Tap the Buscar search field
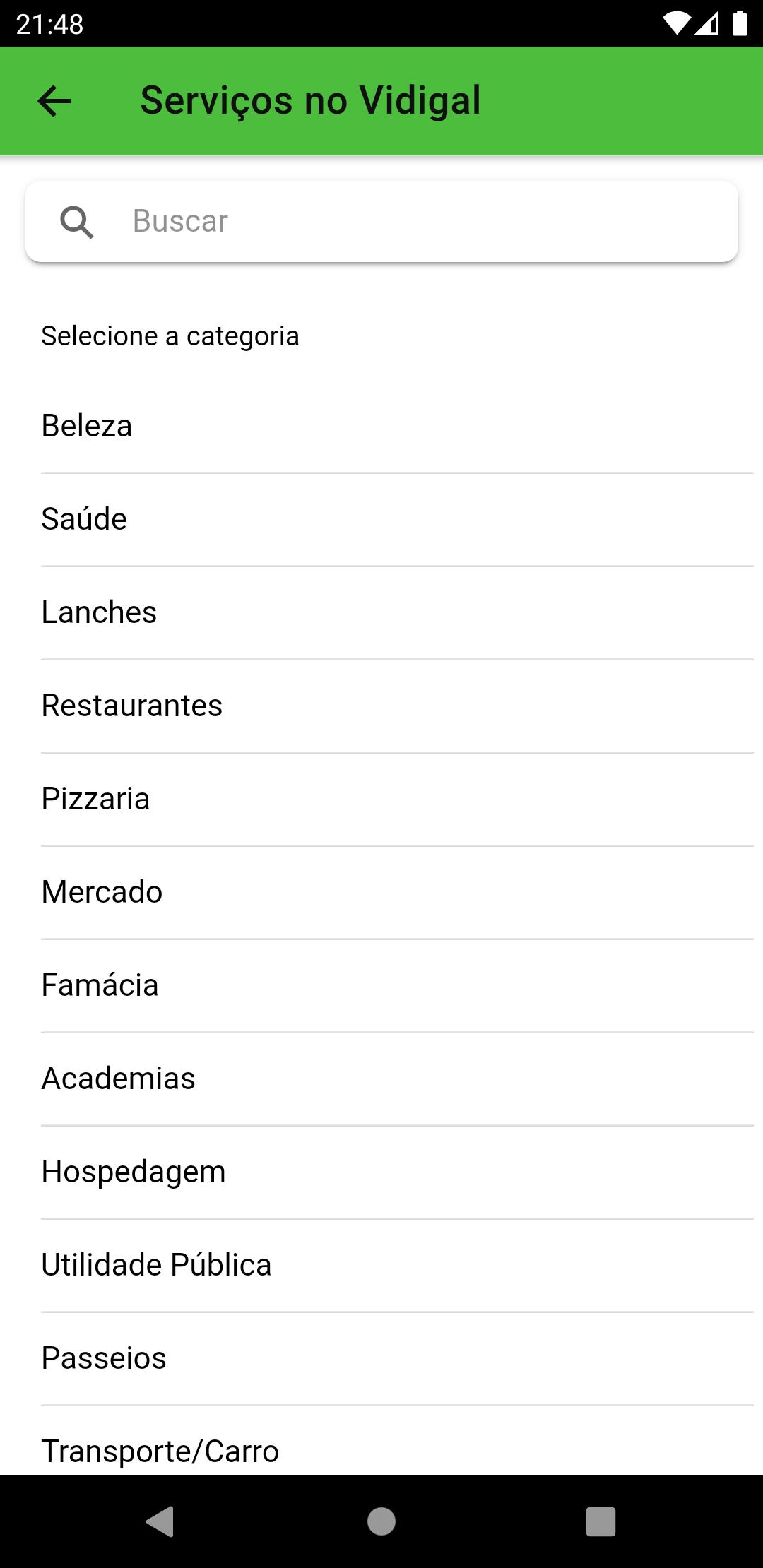The width and height of the screenshot is (763, 1568). tap(381, 221)
